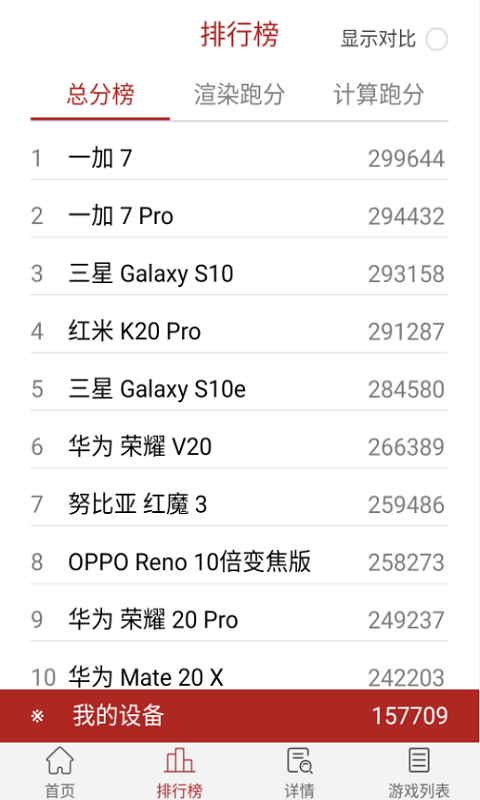The height and width of the screenshot is (800, 480).
Task: View the 努比亚 红魔 3 entry
Action: point(239,504)
